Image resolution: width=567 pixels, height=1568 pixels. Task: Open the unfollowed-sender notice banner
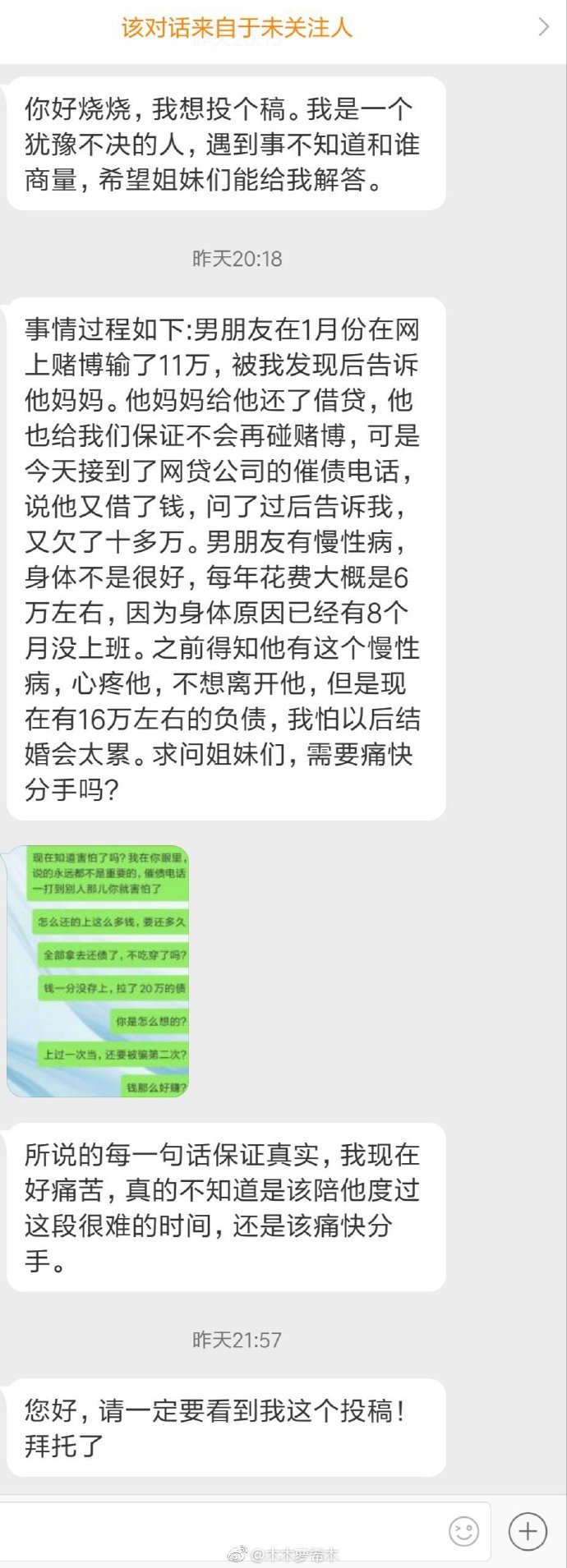tap(283, 28)
